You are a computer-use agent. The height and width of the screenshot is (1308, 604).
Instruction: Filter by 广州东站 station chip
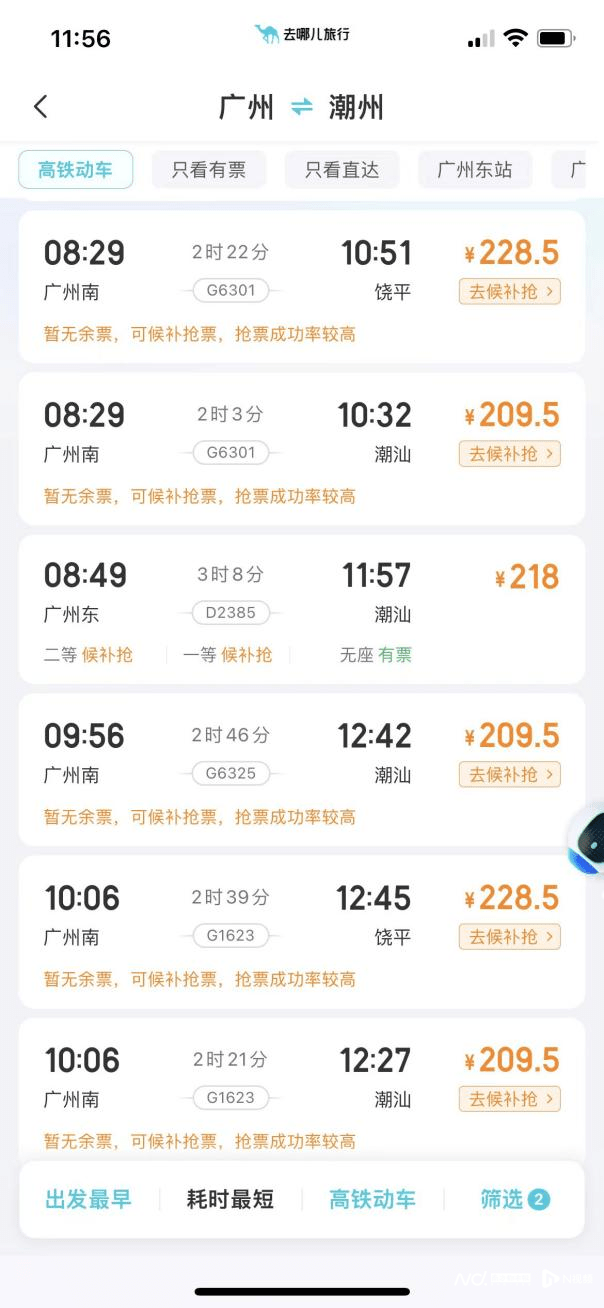[475, 170]
